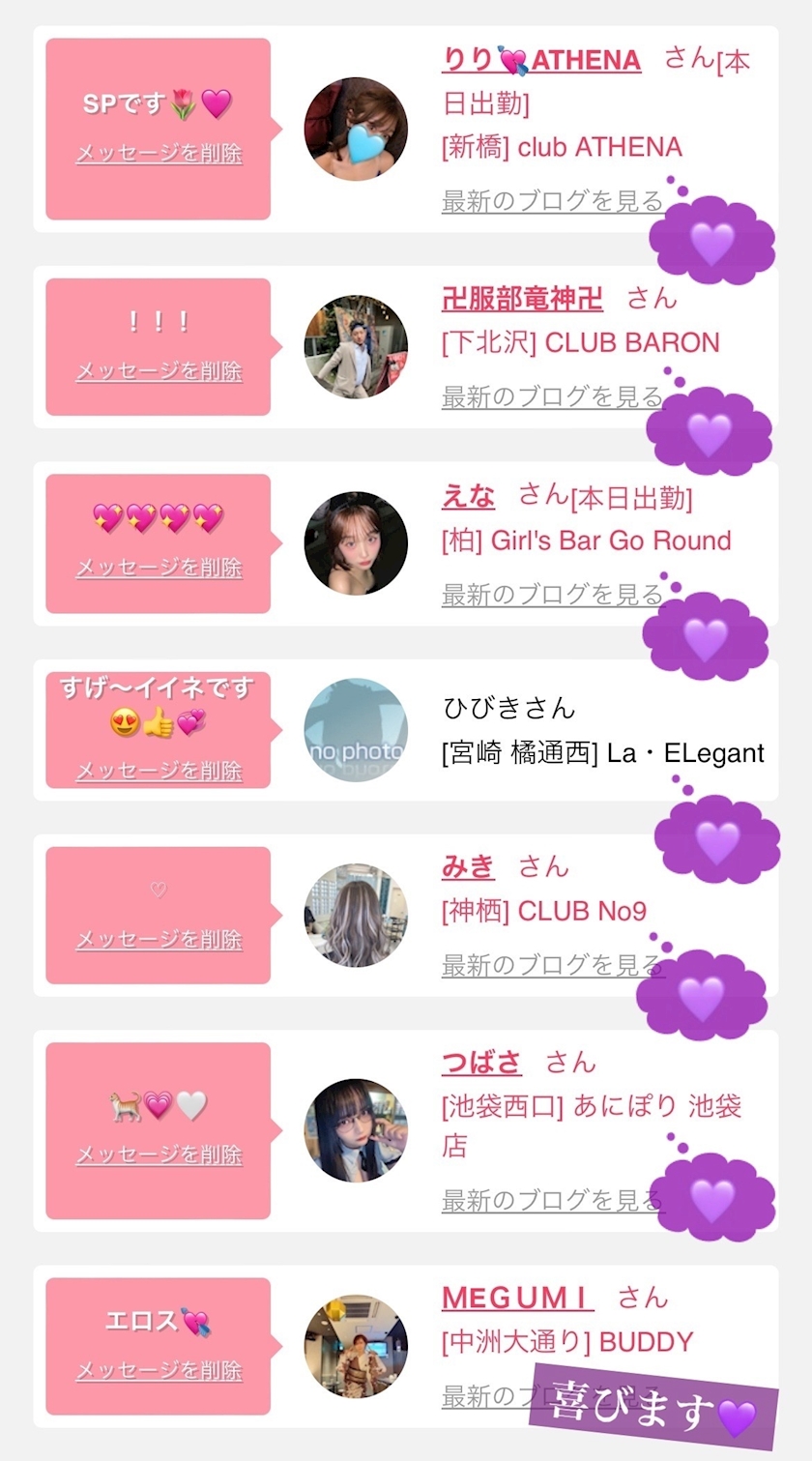Delete the message sent to 卍服部竜神卍
Viewport: 812px width, 1461px height.
coord(159,371)
